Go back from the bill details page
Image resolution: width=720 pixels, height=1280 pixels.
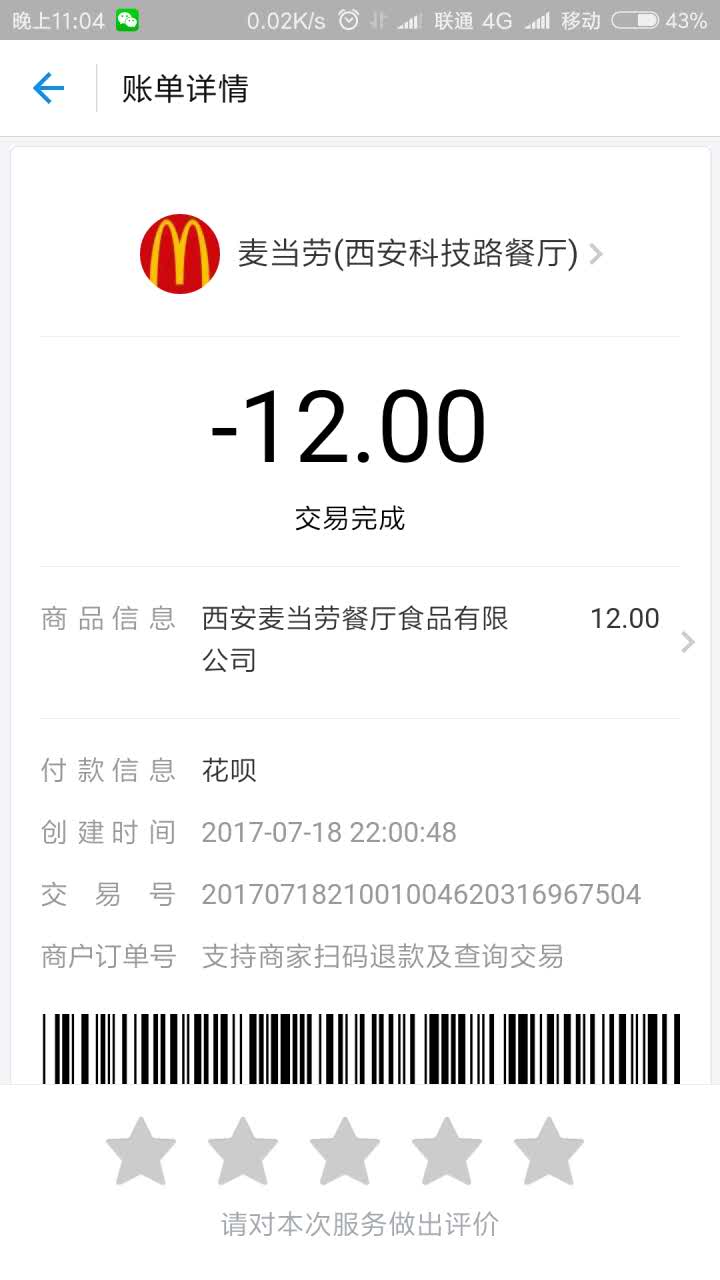48,89
